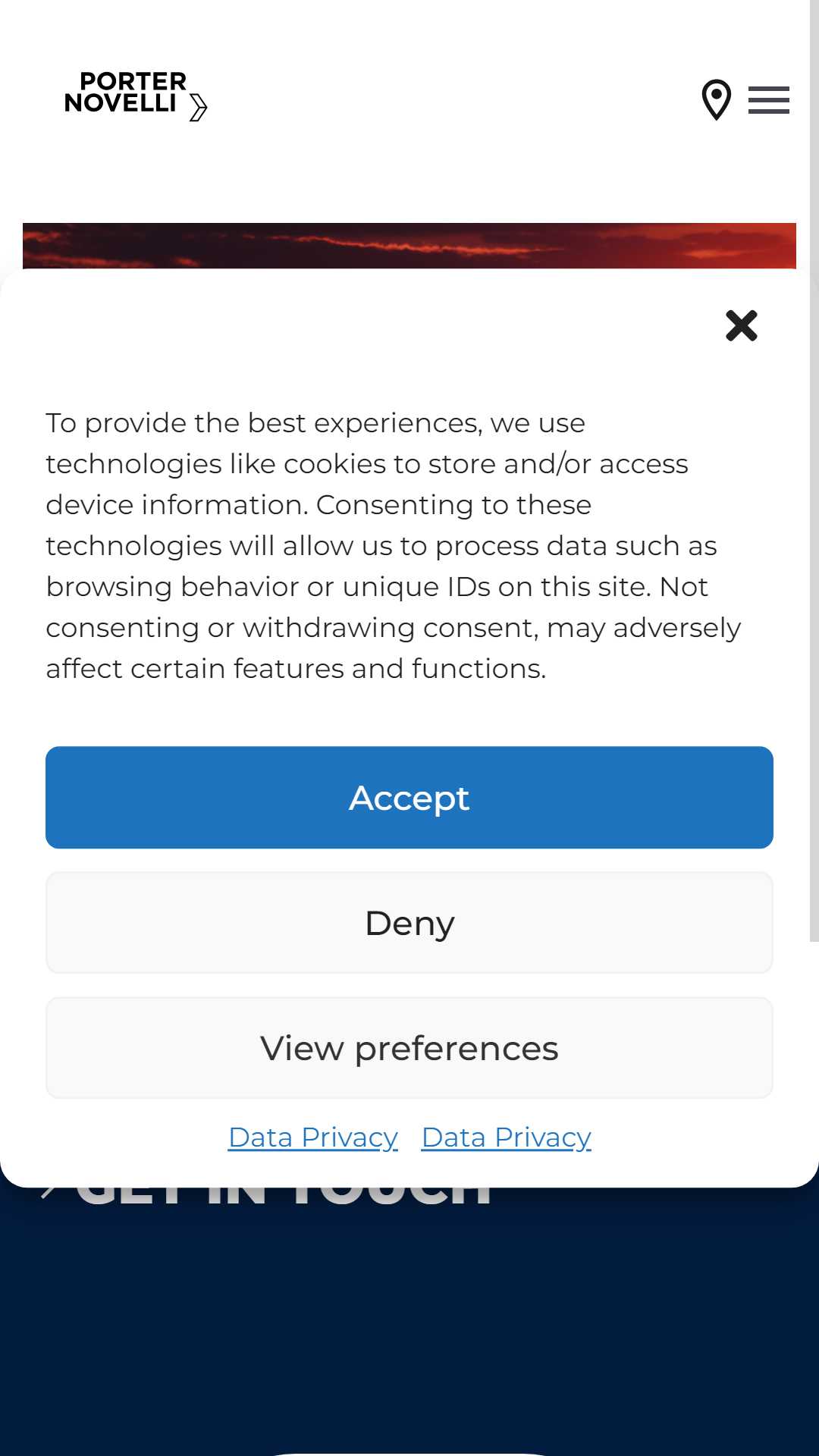Open the first Data Privacy link
819x1456 pixels.
pyautogui.click(x=313, y=1137)
